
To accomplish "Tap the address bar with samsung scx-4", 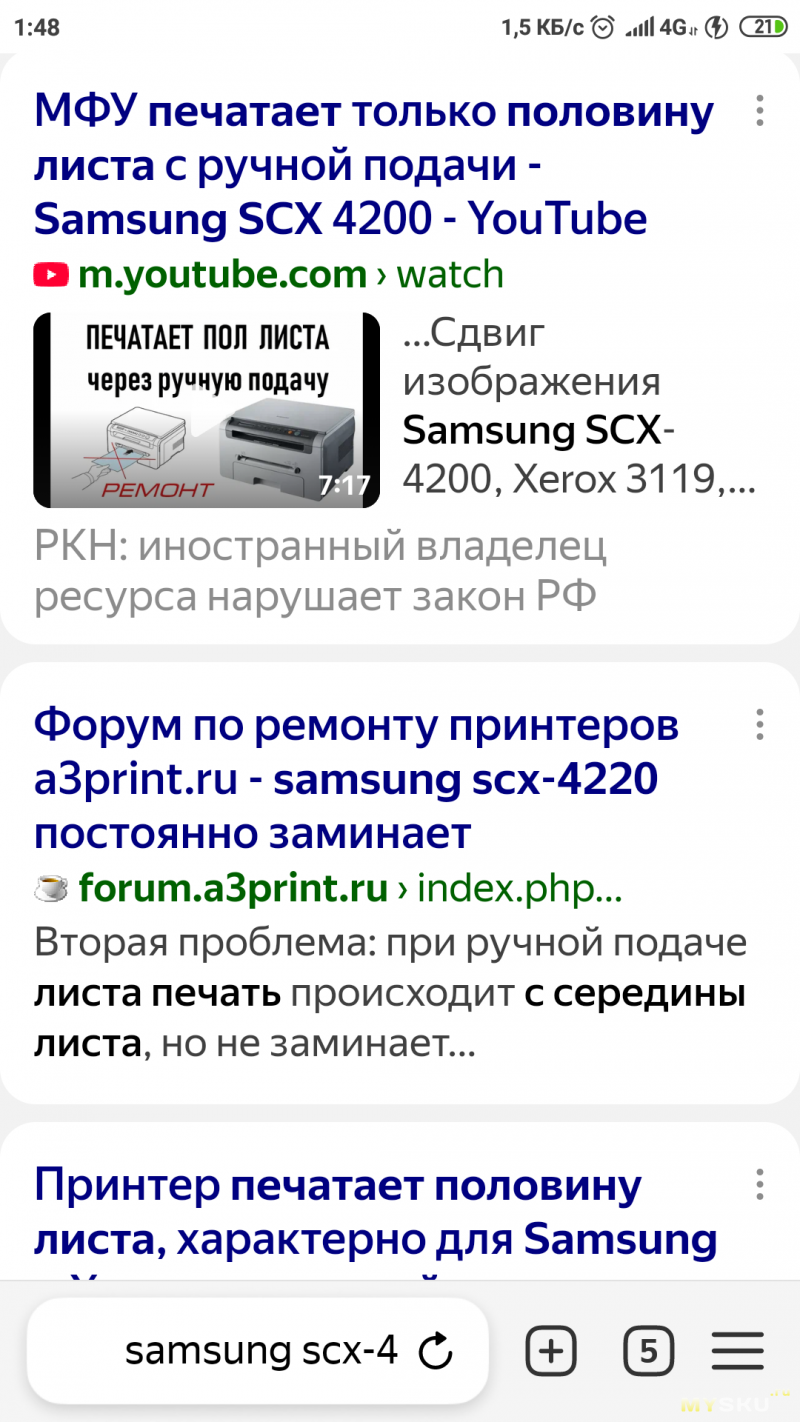I will (260, 1352).
